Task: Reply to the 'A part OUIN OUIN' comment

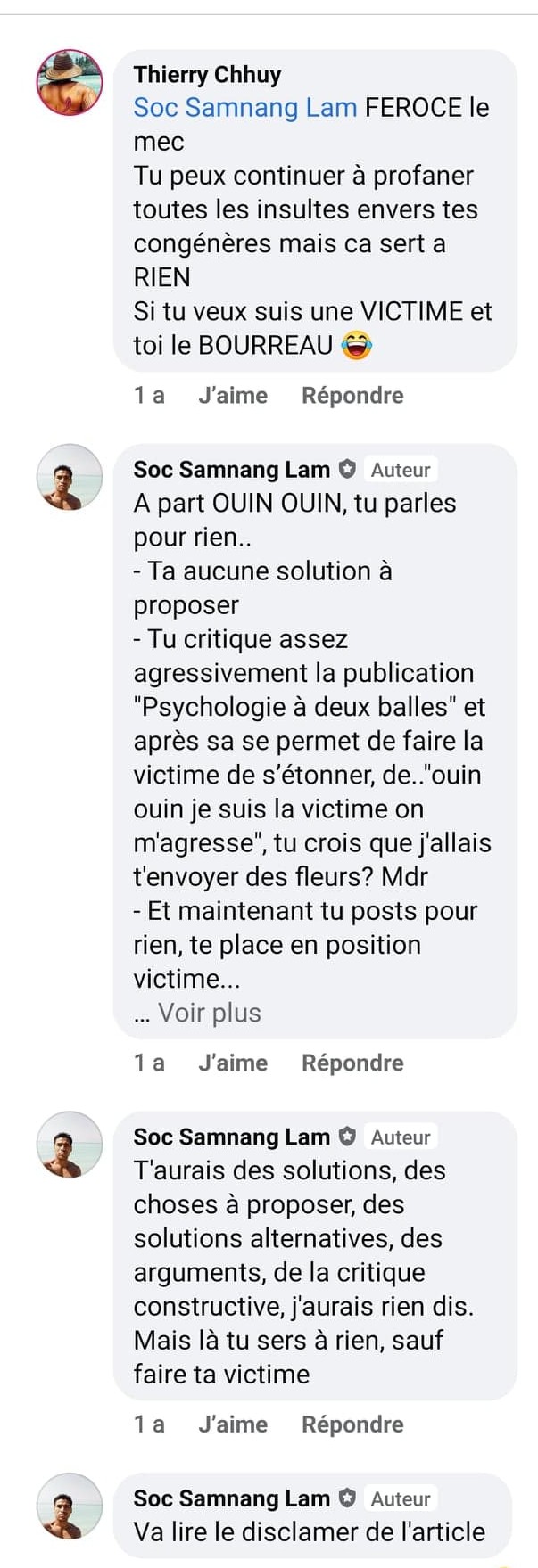Action: point(352,1063)
